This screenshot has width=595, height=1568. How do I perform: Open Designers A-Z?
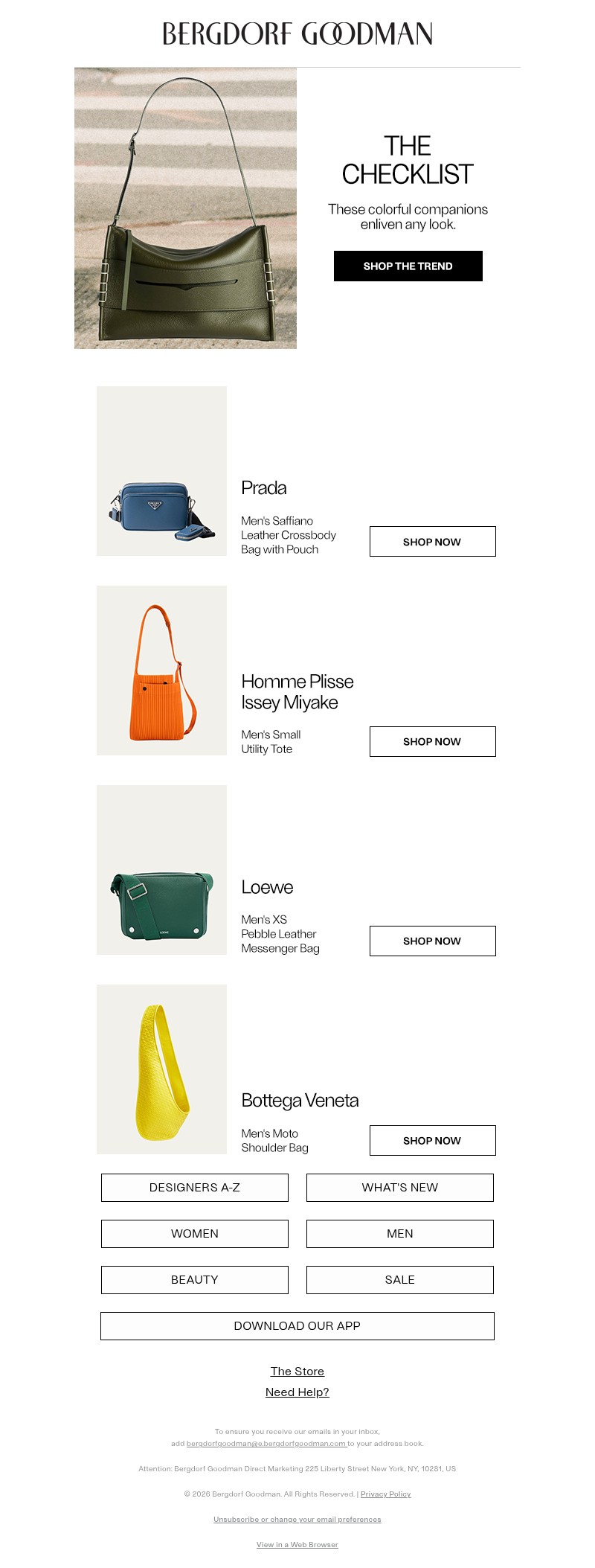tap(195, 1187)
